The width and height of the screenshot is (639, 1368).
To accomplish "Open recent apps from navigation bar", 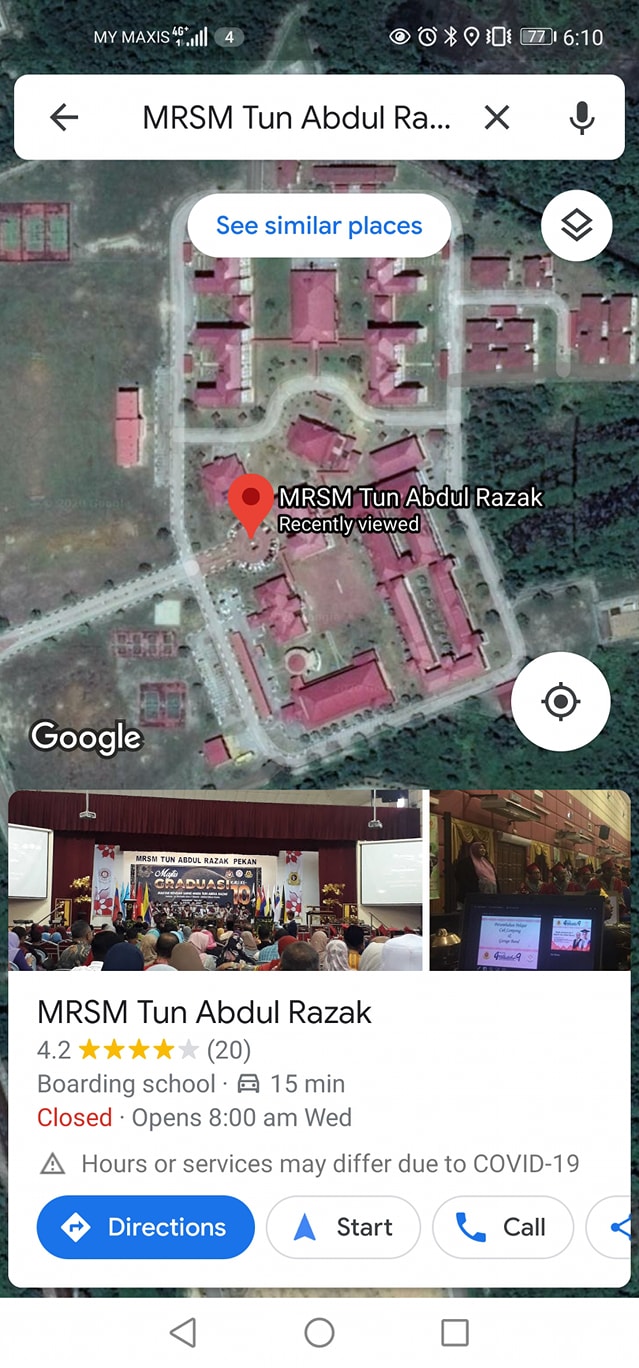I will (455, 1332).
